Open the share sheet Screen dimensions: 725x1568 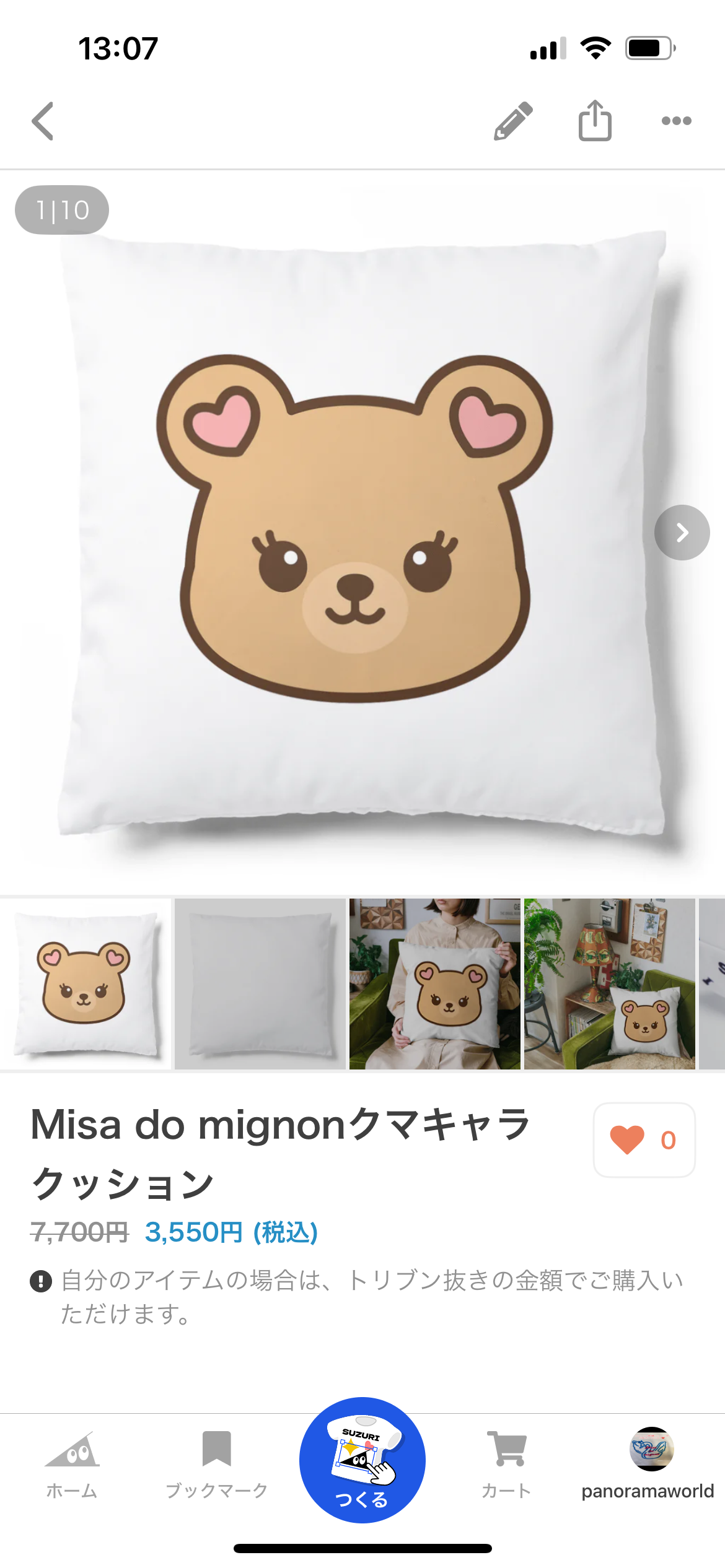pos(595,121)
